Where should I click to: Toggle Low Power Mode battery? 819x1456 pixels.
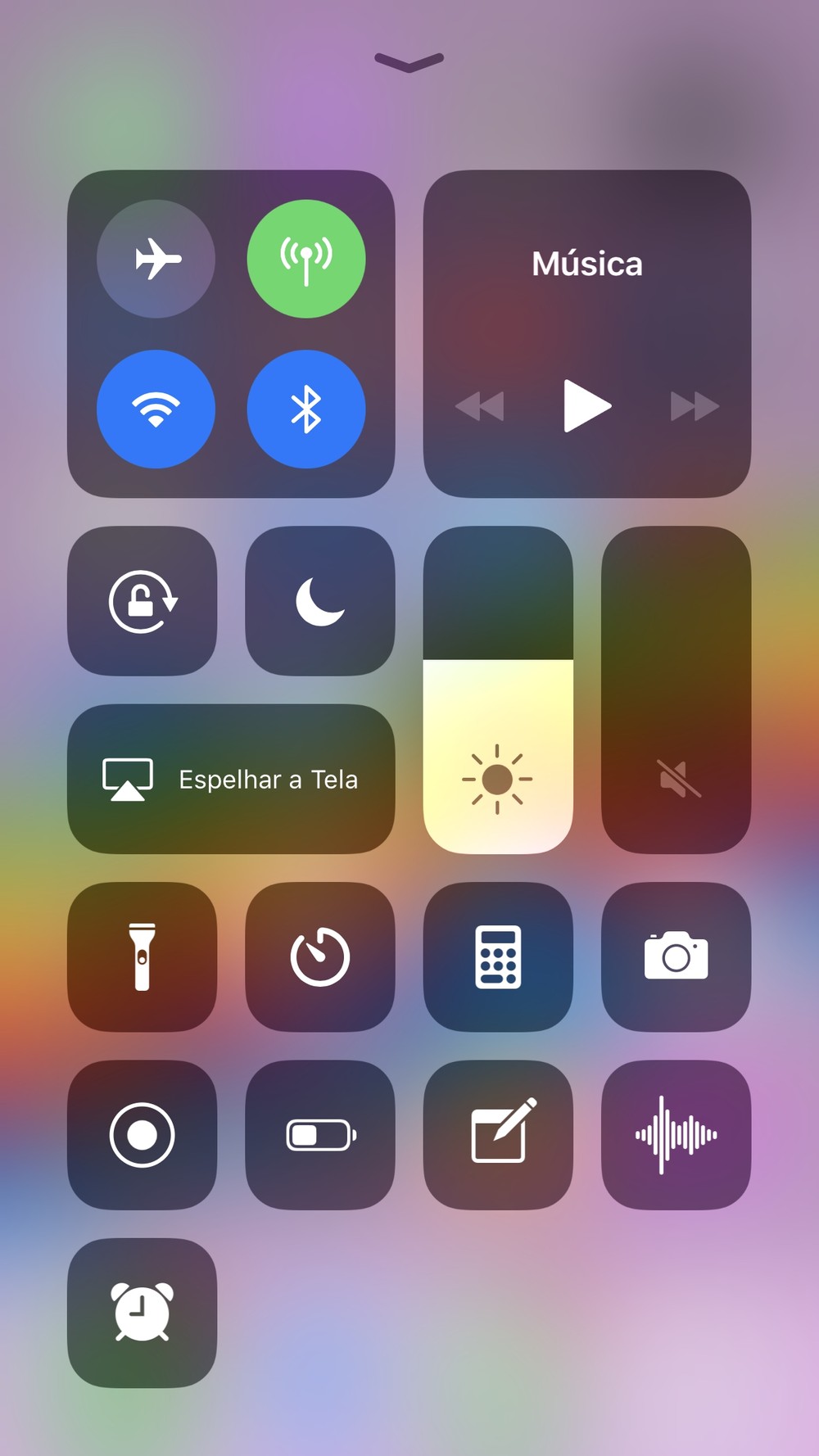320,1135
